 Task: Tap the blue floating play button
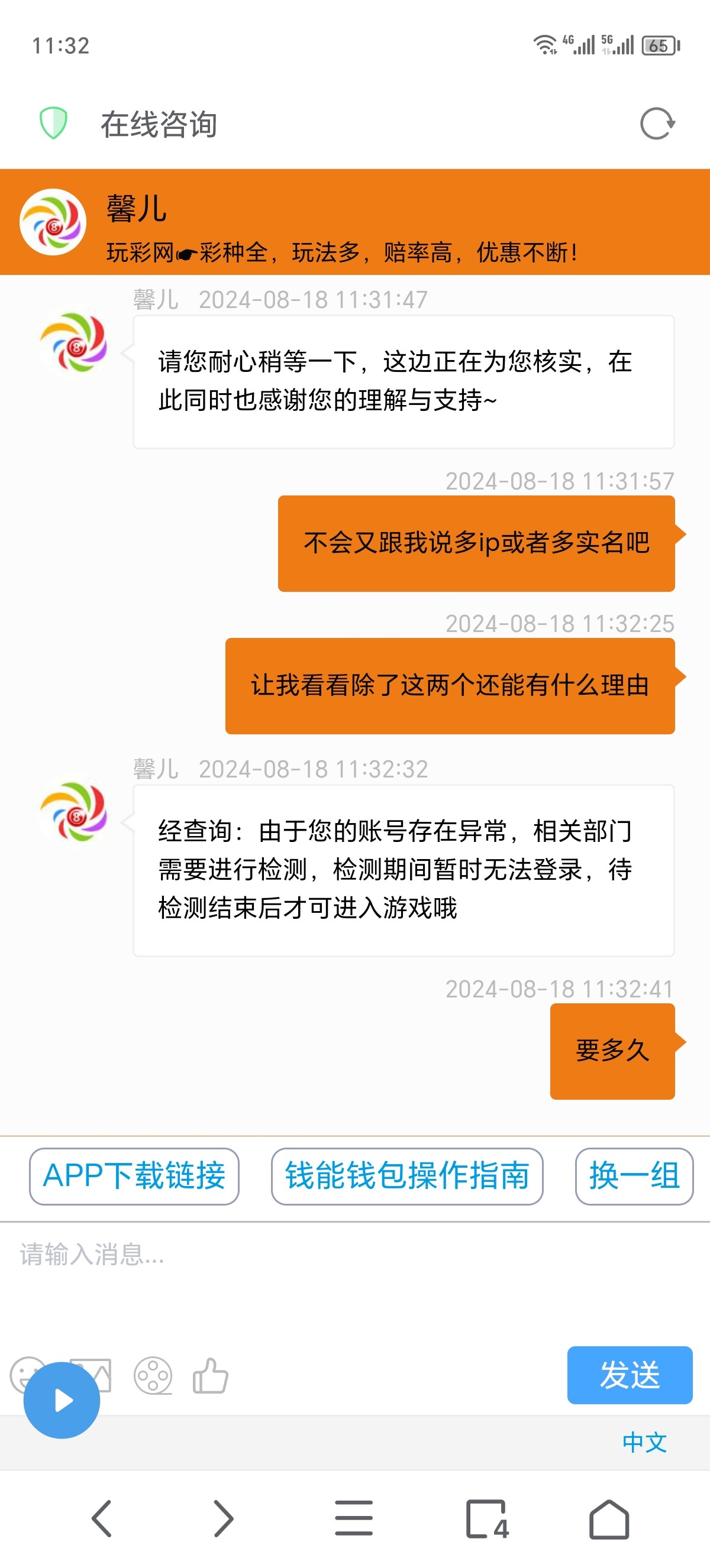[62, 1400]
